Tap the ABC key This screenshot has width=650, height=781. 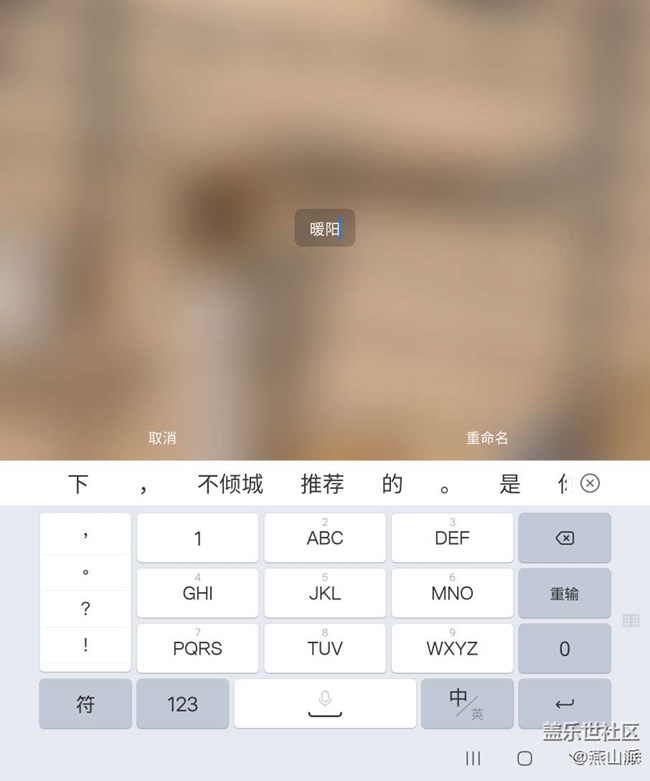click(x=324, y=538)
